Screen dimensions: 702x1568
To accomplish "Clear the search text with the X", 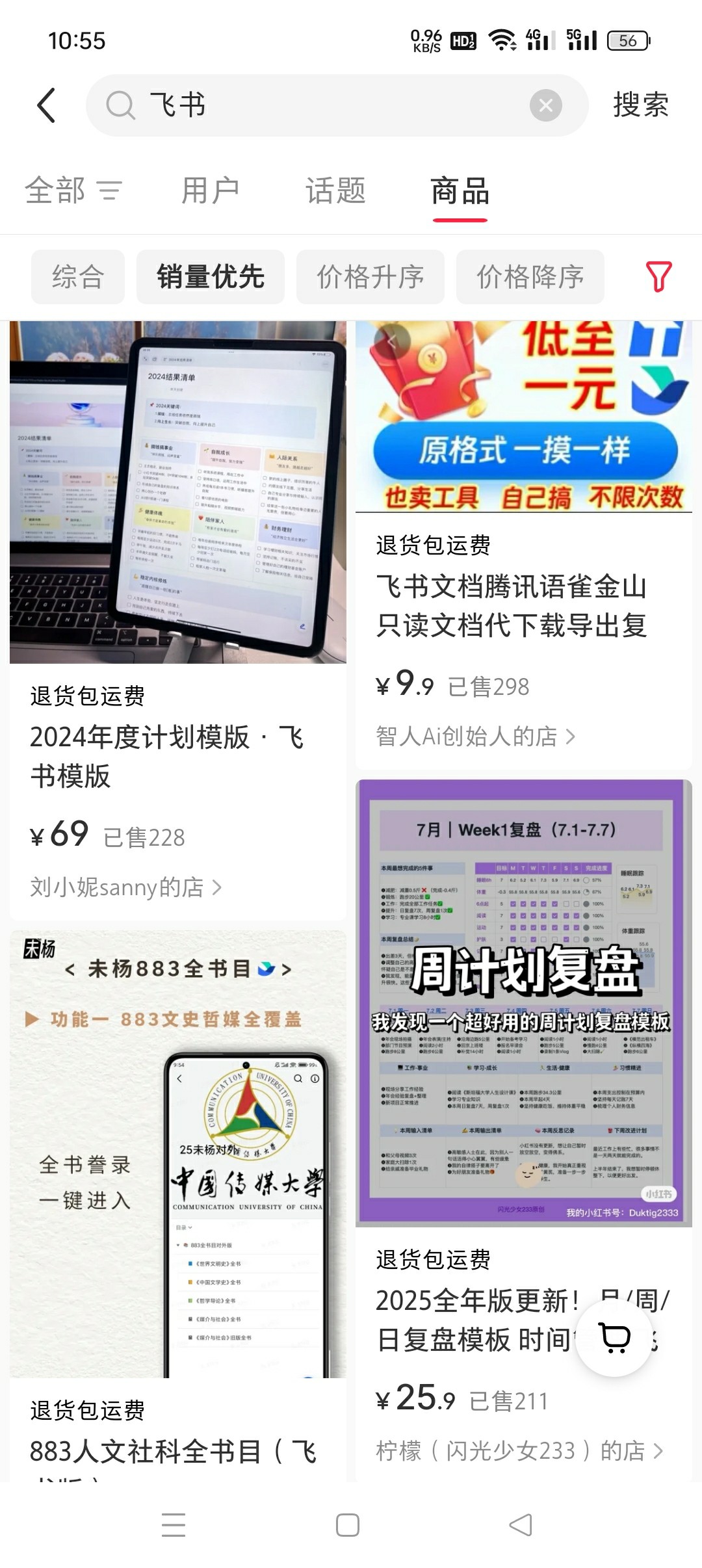I will click(546, 105).
